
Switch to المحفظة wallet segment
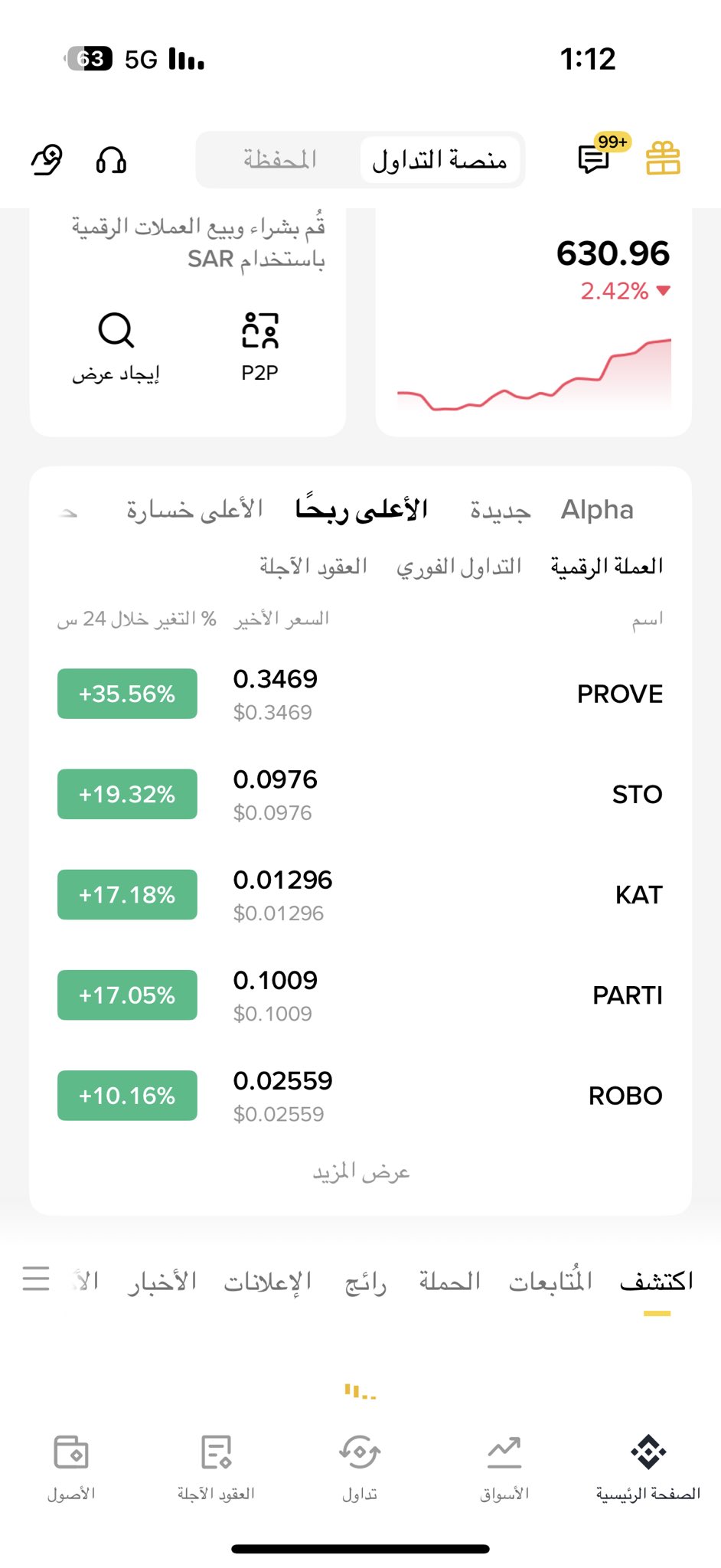[280, 159]
